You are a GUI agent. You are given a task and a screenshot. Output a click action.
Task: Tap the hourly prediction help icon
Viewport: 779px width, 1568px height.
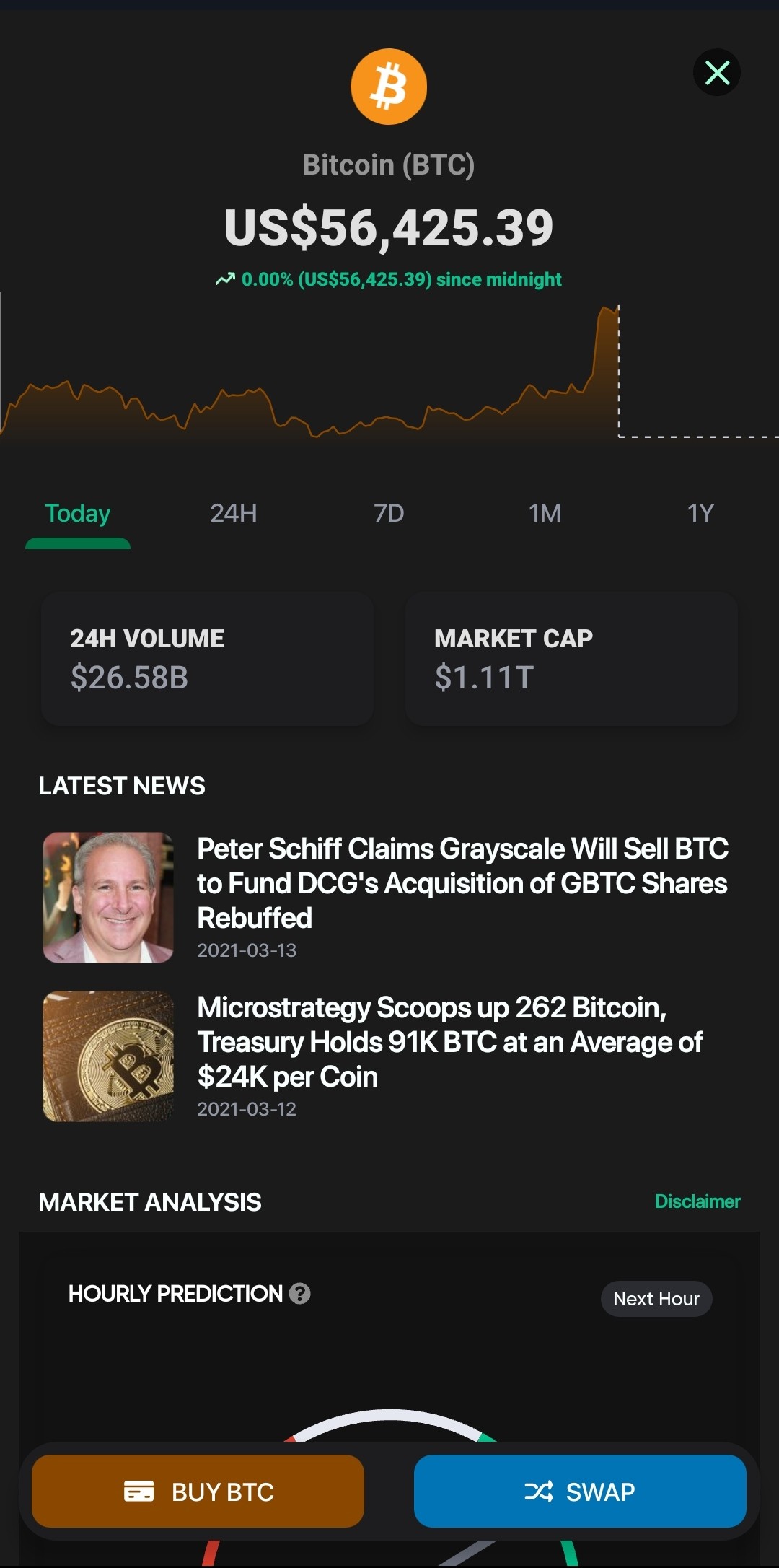[300, 1293]
